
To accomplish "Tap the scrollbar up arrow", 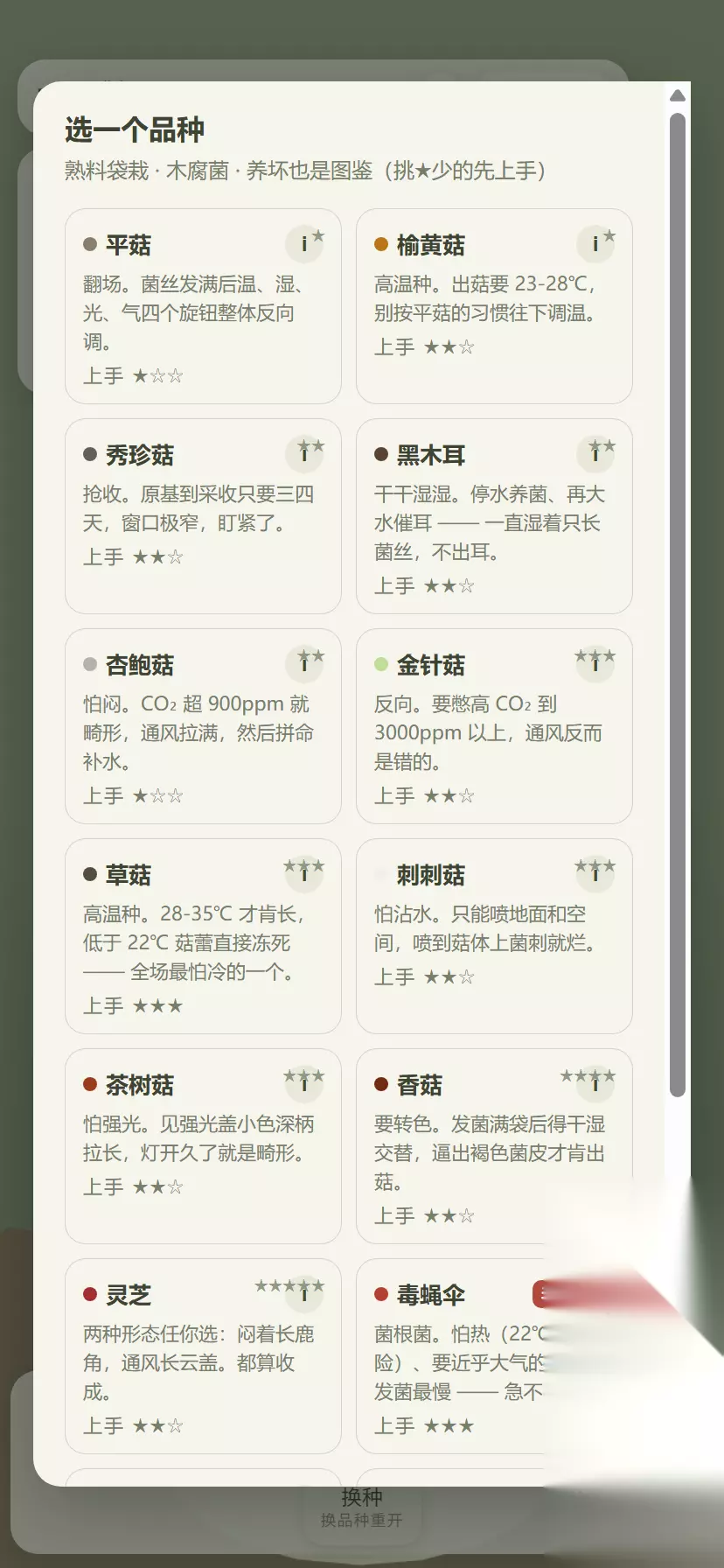I will [678, 95].
